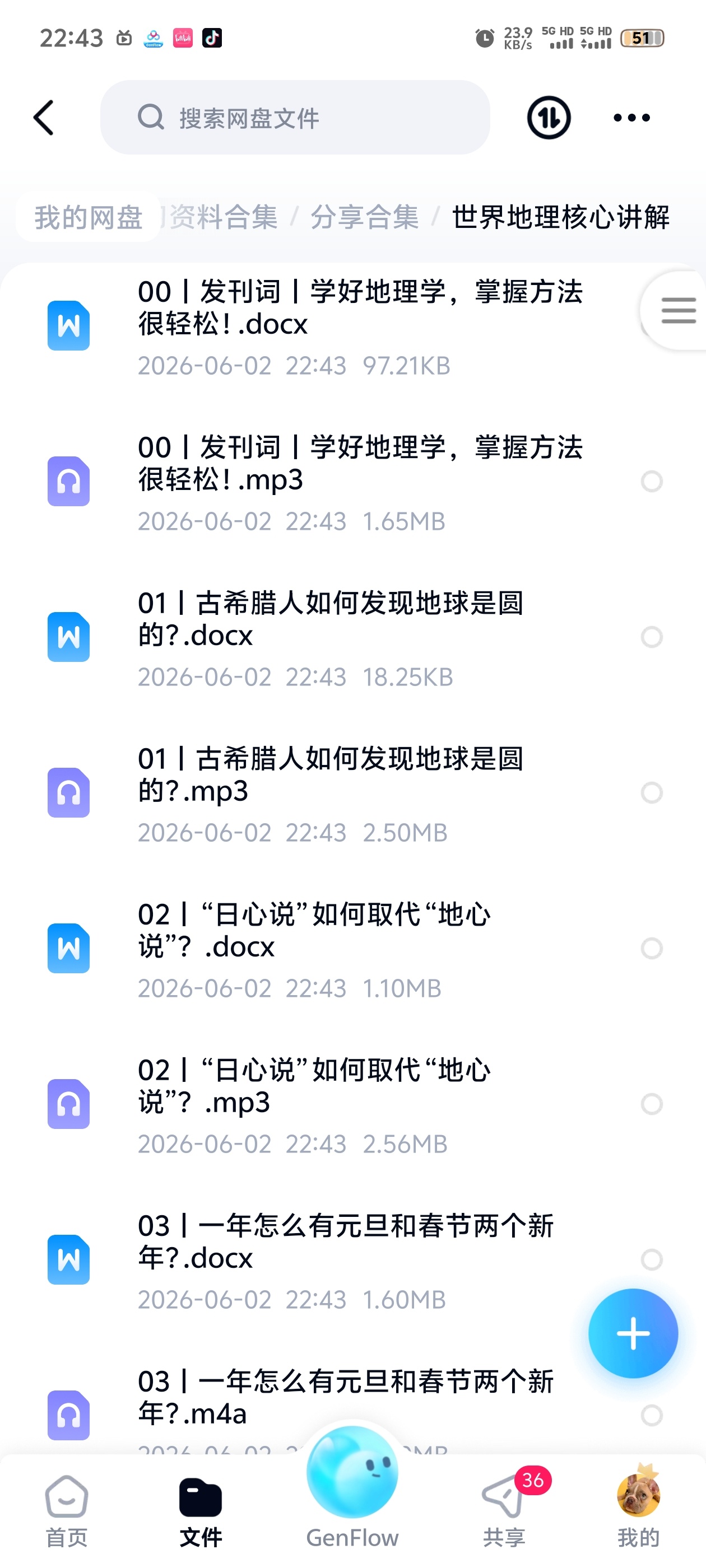Open the floating list-view menu button
Image resolution: width=706 pixels, height=1568 pixels.
click(677, 310)
